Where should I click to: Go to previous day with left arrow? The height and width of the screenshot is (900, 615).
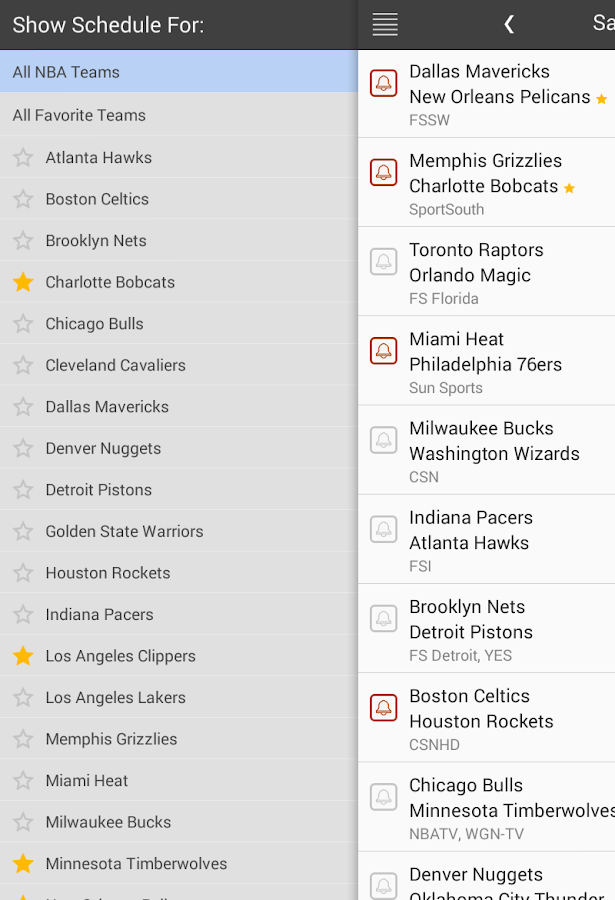[x=509, y=25]
